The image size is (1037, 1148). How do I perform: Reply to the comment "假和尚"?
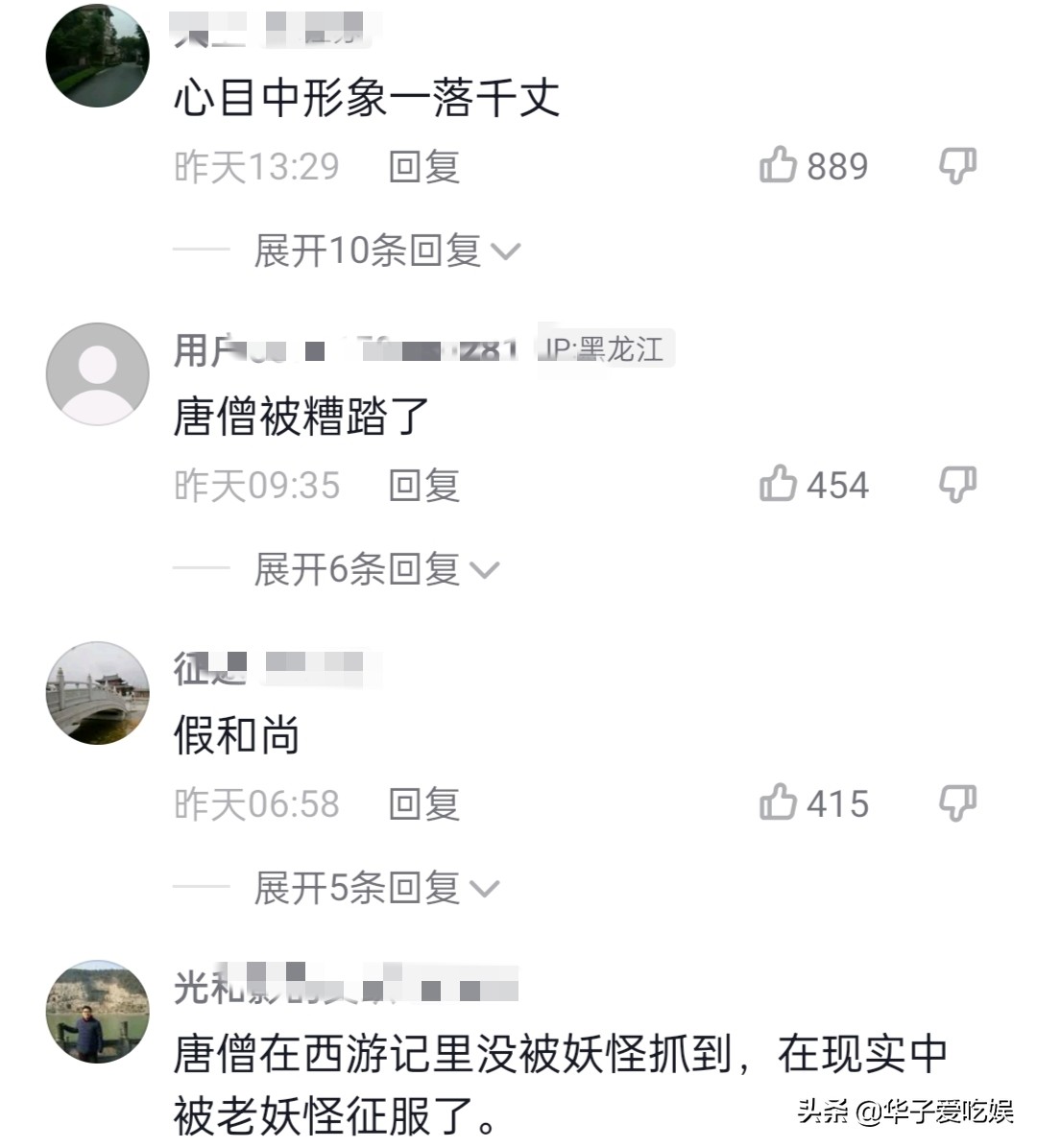pos(422,804)
